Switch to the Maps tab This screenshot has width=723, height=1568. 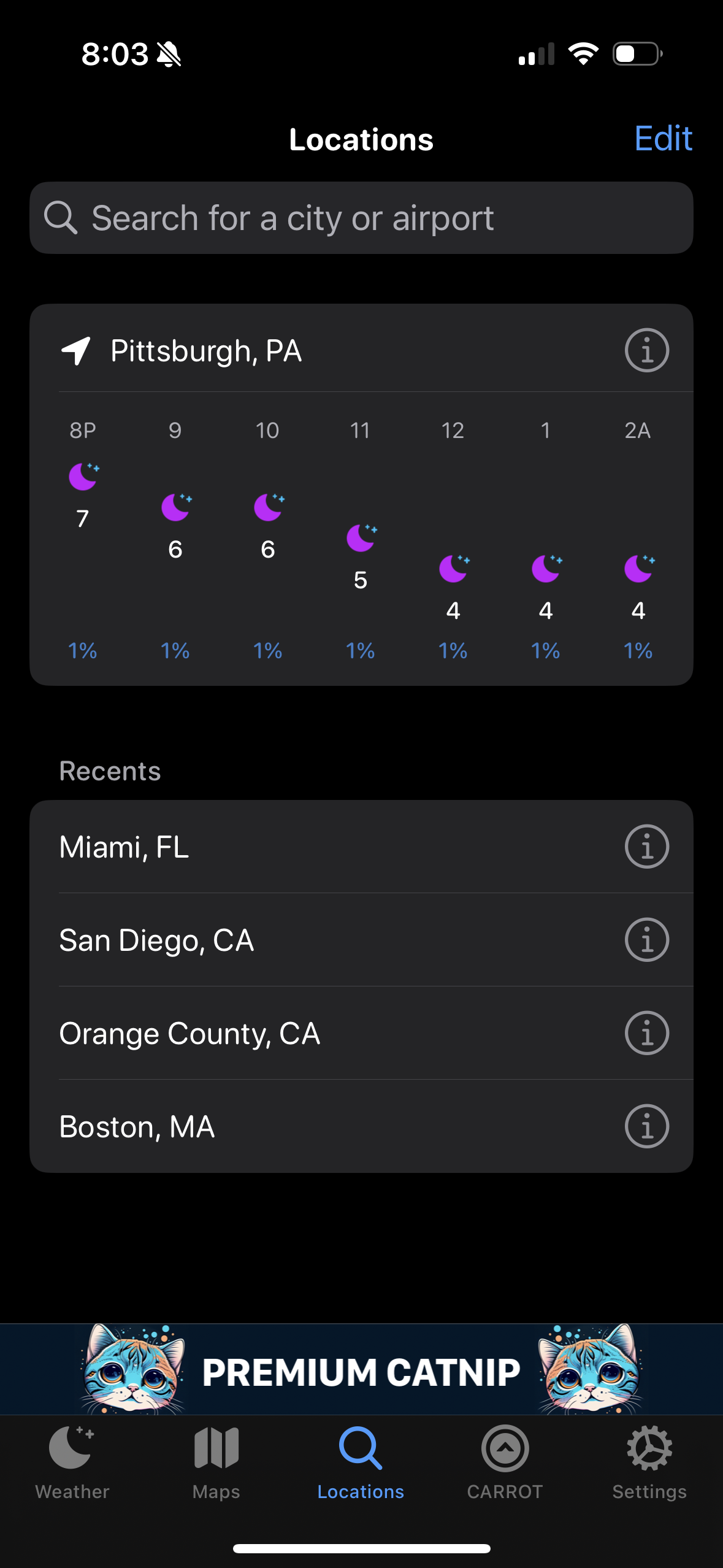216,1463
